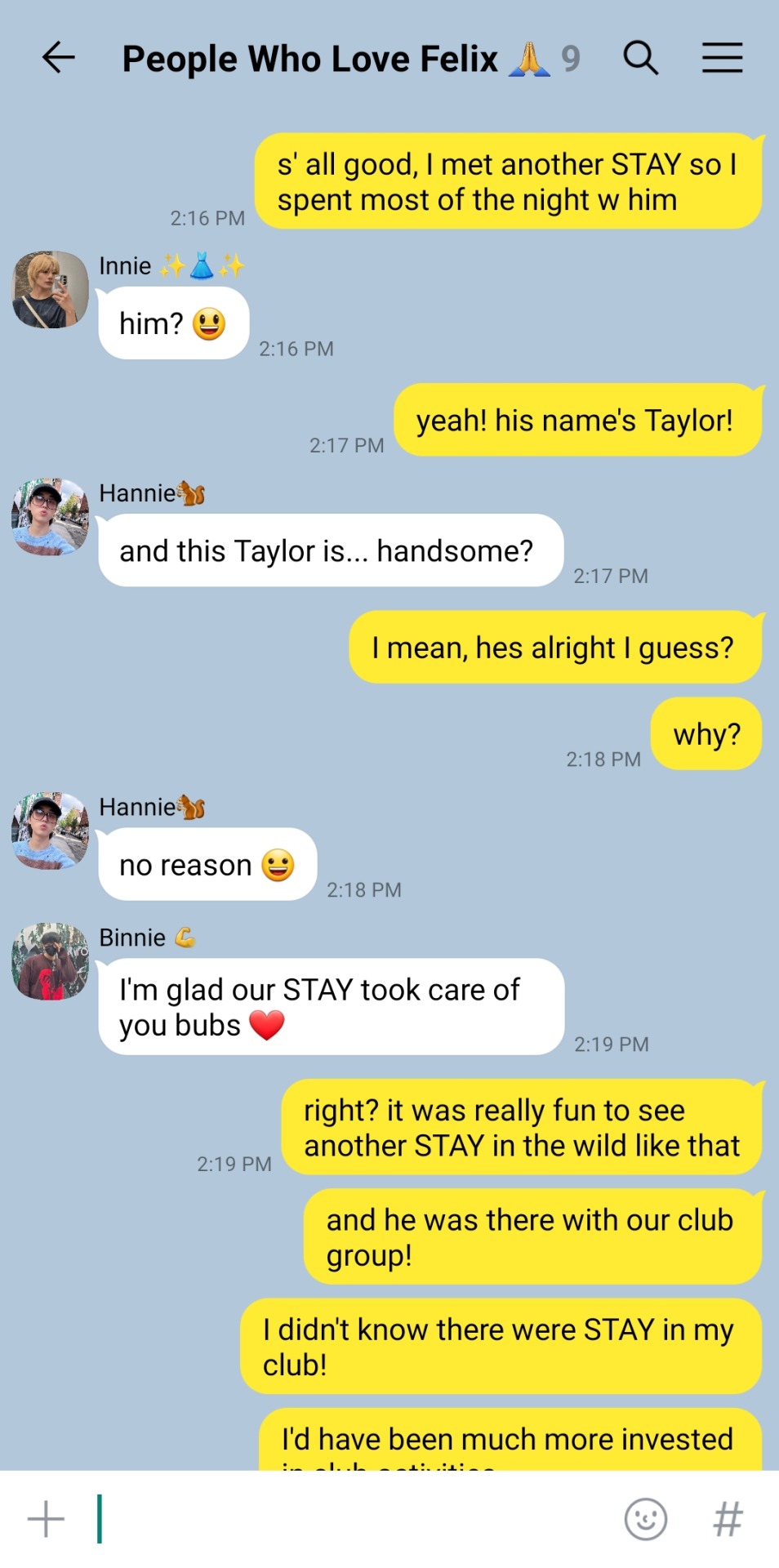Open Hannie's avatar beside the 'handsome?' message
Viewport: 779px width, 1568px height.
point(51,517)
